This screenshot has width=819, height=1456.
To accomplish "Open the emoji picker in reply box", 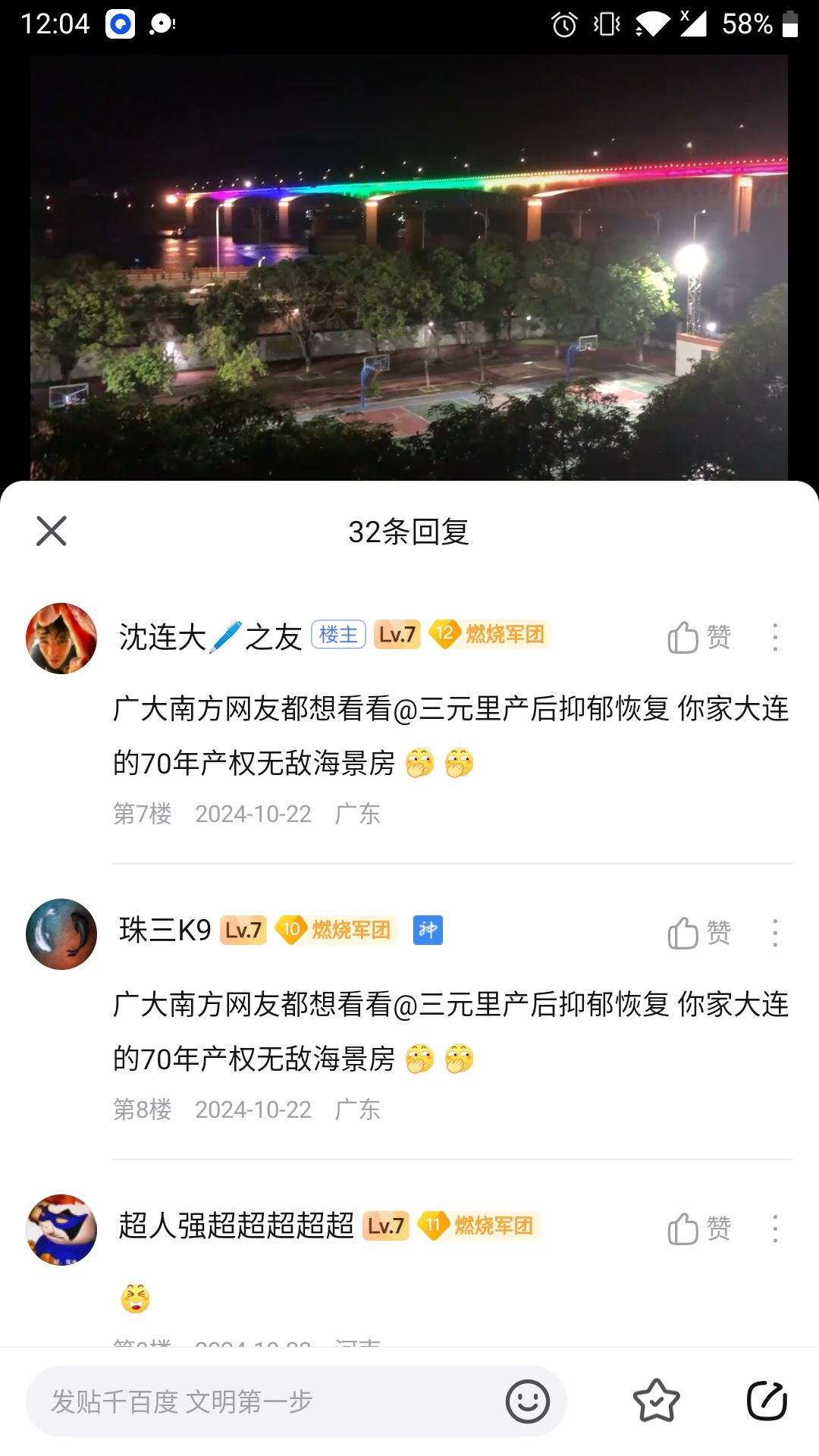I will click(x=527, y=1401).
